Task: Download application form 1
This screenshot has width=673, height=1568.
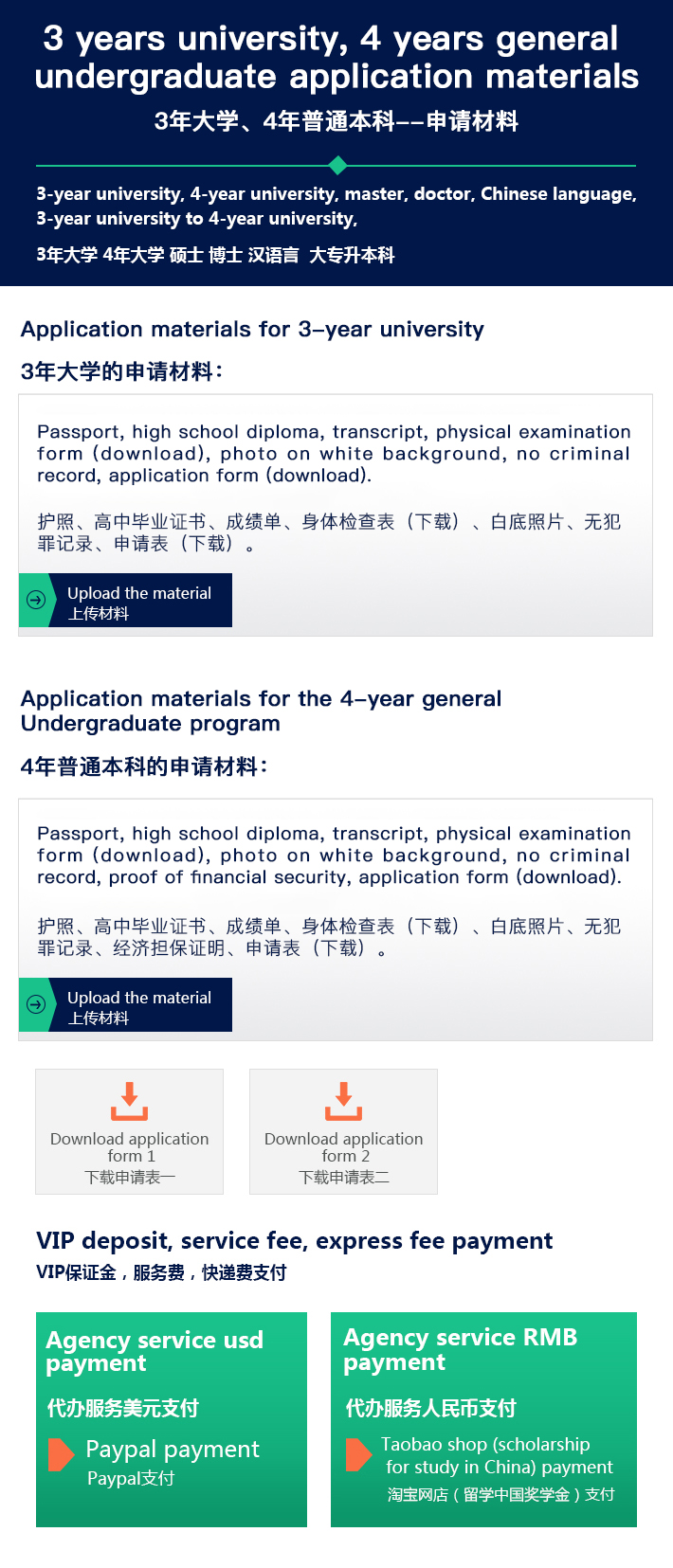Action: point(130,1131)
